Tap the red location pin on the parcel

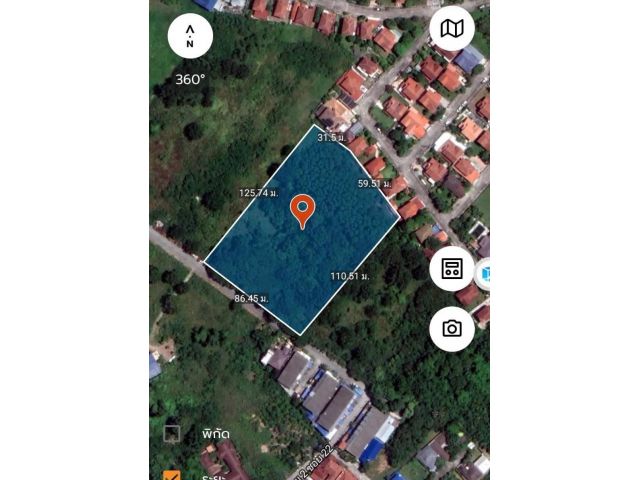(302, 210)
